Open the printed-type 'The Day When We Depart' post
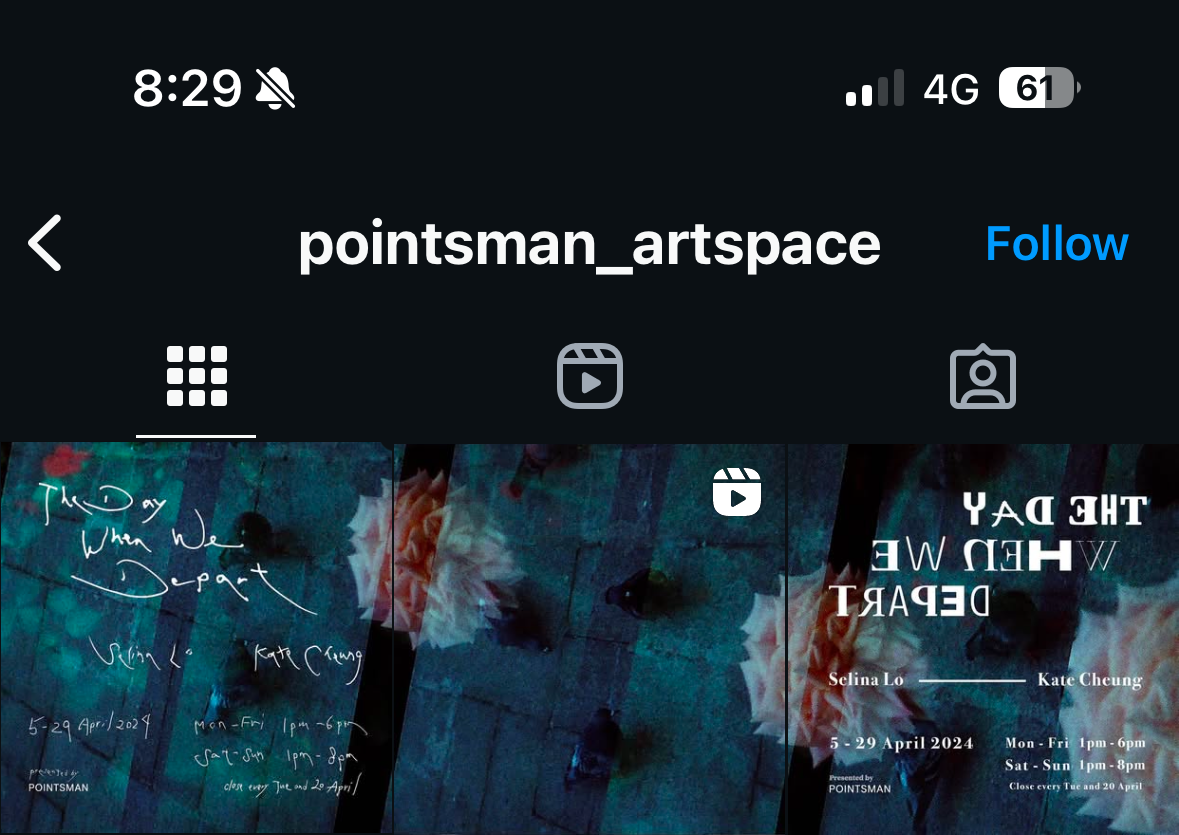Image resolution: width=1179 pixels, height=835 pixels. [x=984, y=640]
